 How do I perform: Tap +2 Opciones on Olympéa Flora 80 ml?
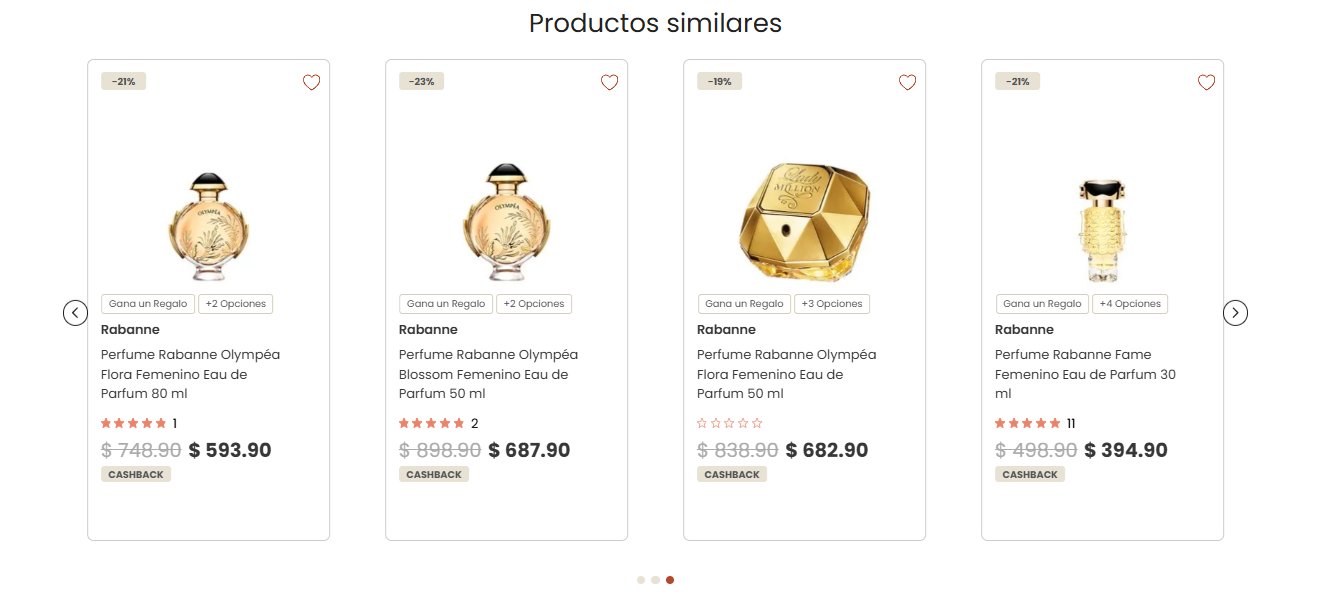point(236,304)
